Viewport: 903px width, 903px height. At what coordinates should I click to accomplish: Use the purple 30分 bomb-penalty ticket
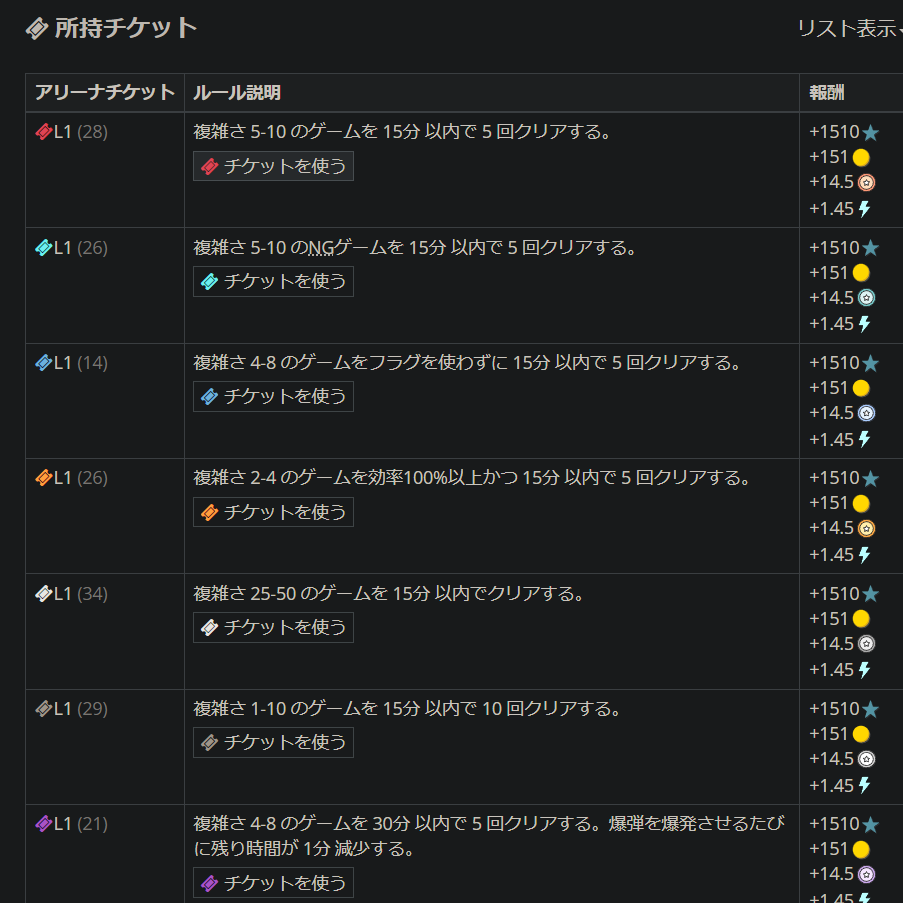pos(273,883)
